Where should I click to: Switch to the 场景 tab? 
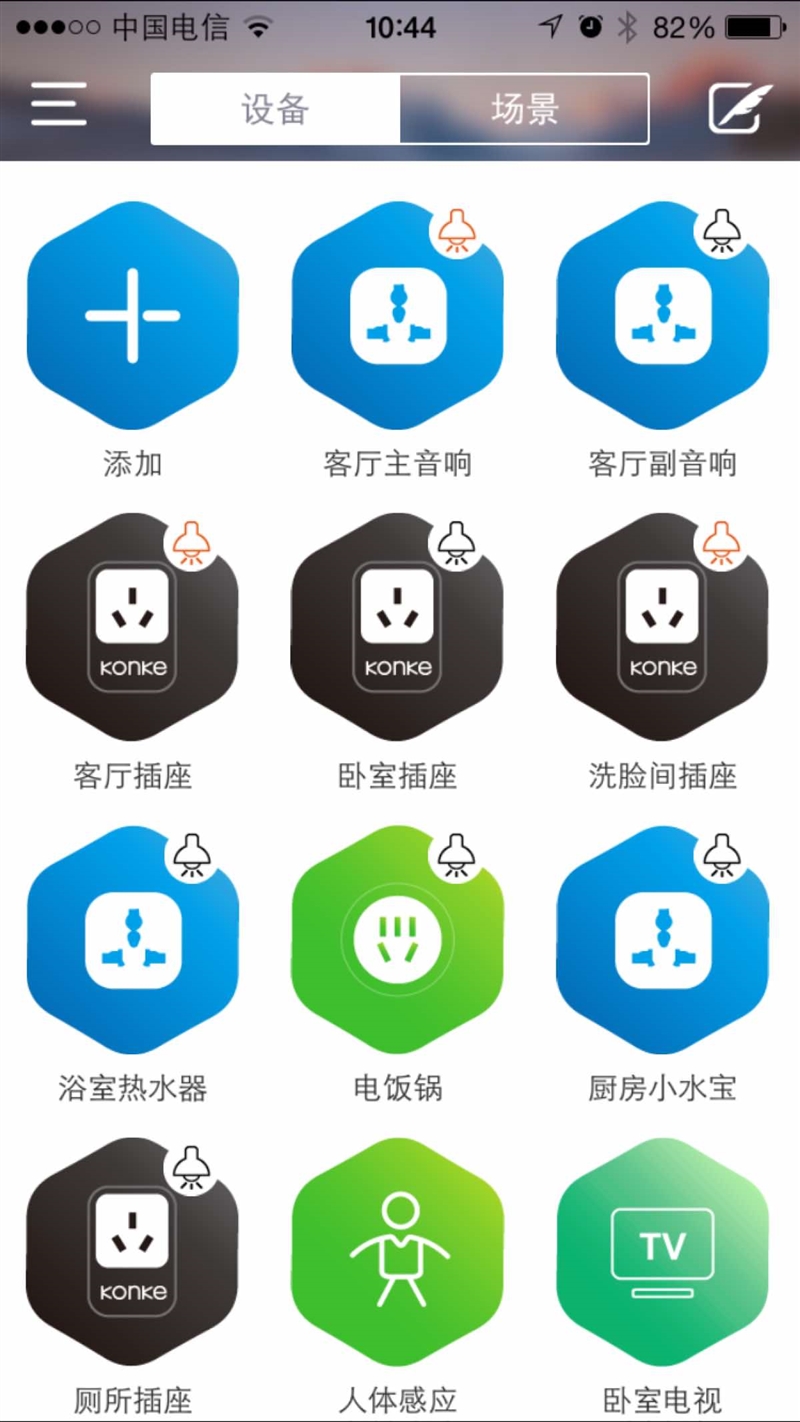point(524,108)
